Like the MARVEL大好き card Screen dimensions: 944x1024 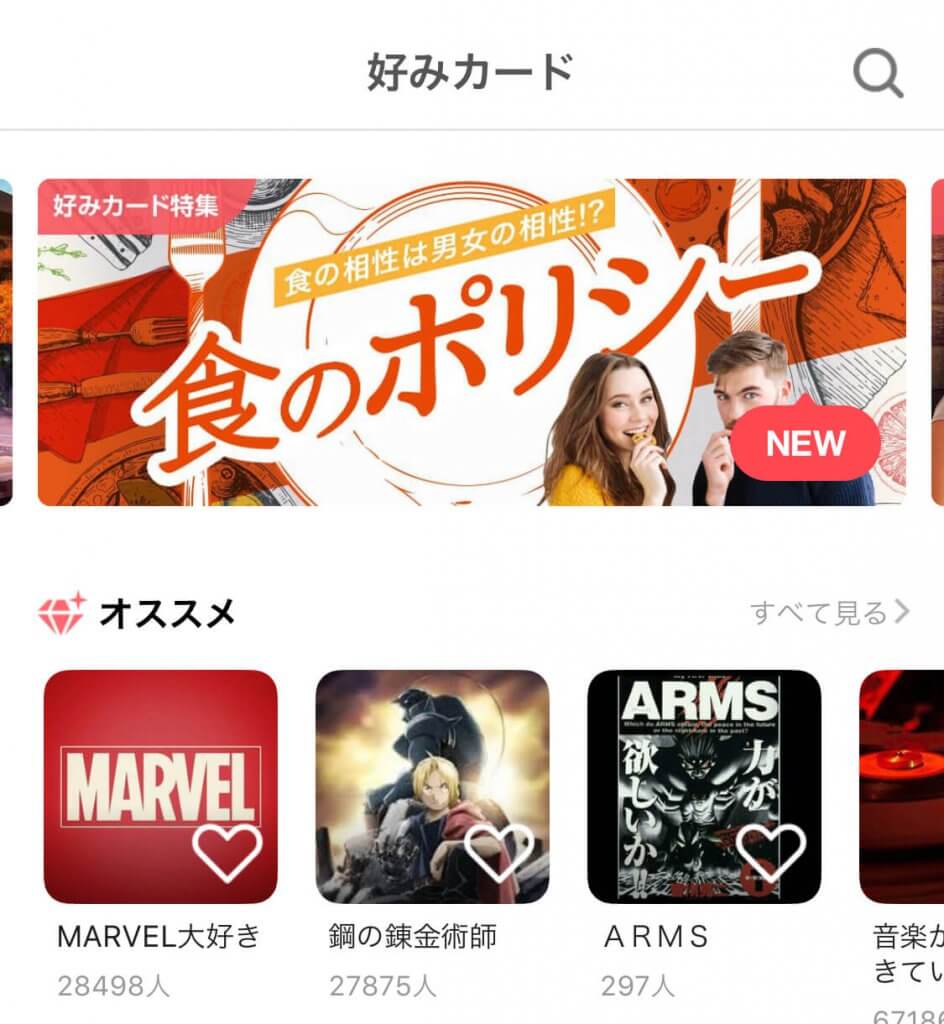227,853
